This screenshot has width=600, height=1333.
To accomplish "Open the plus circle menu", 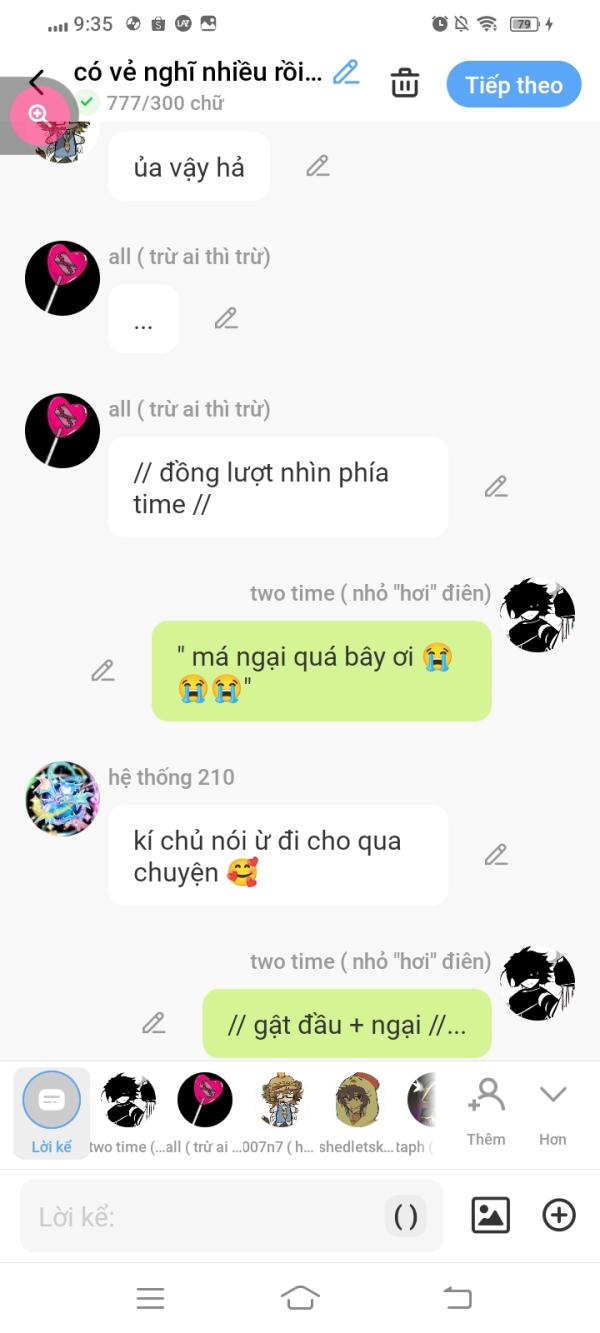I will pyautogui.click(x=558, y=1215).
